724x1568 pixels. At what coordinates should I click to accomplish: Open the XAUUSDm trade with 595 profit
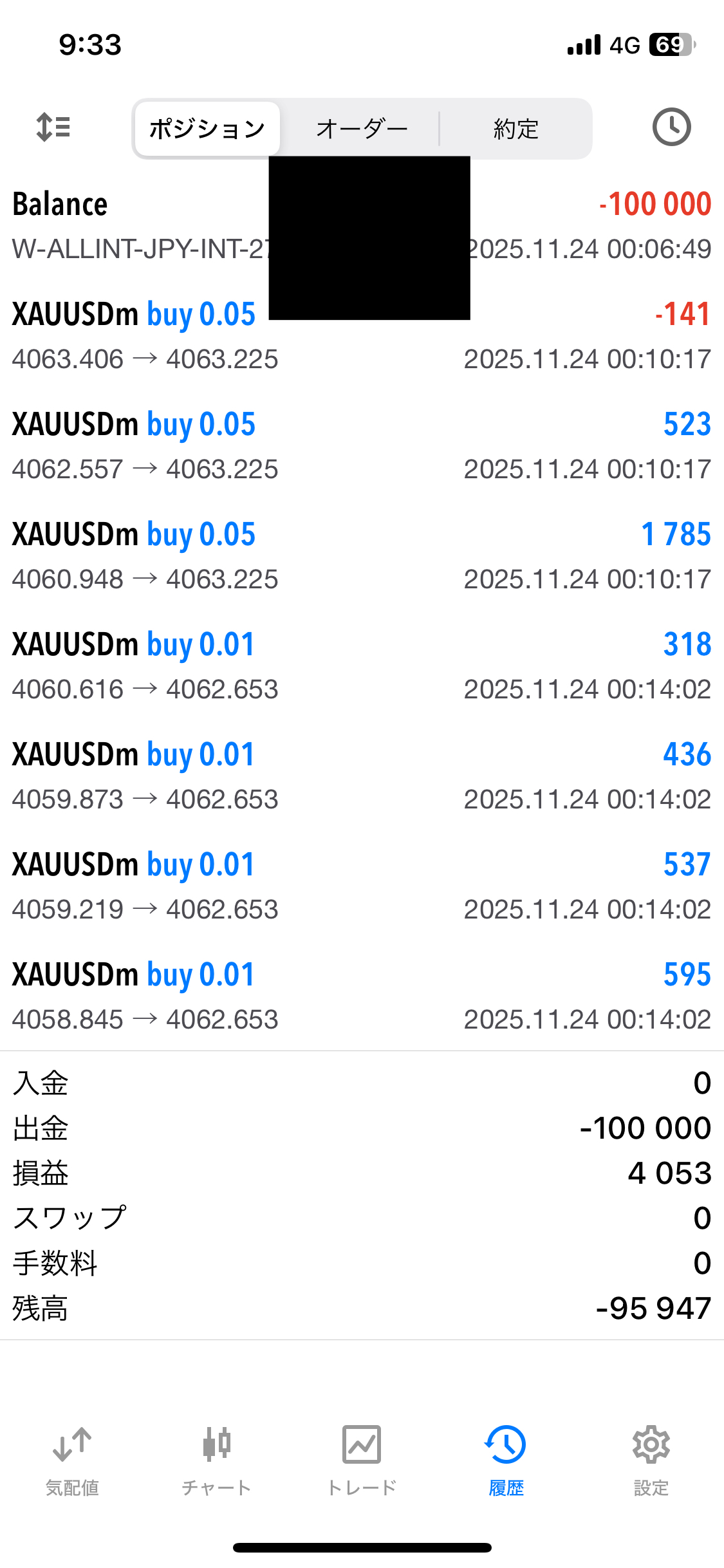point(362,996)
